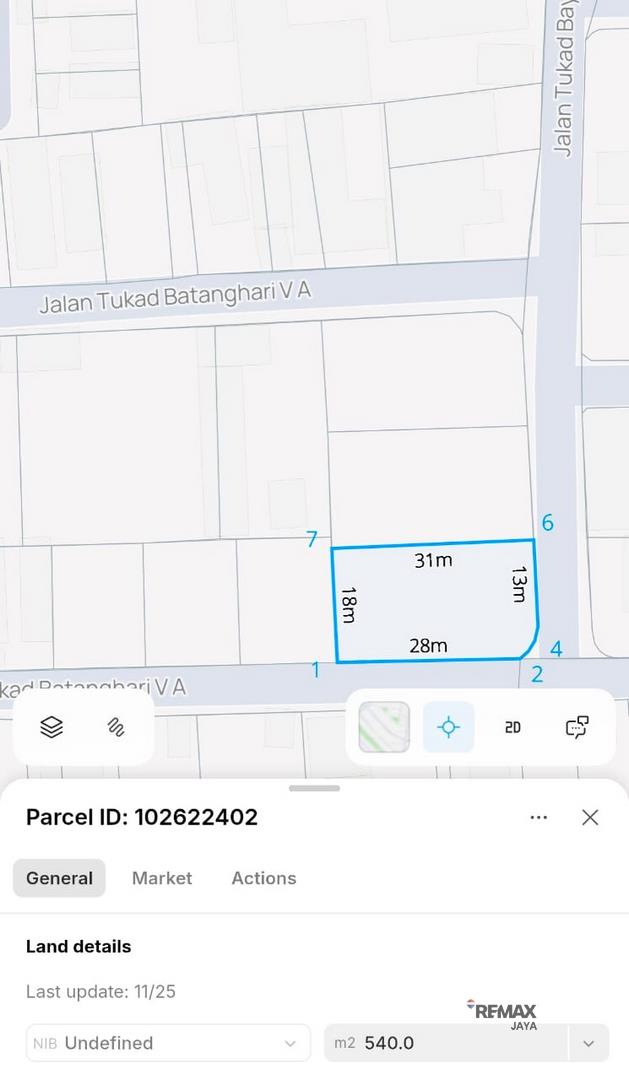
Task: Expand the area unit dropdown chevron
Action: pyautogui.click(x=589, y=1043)
